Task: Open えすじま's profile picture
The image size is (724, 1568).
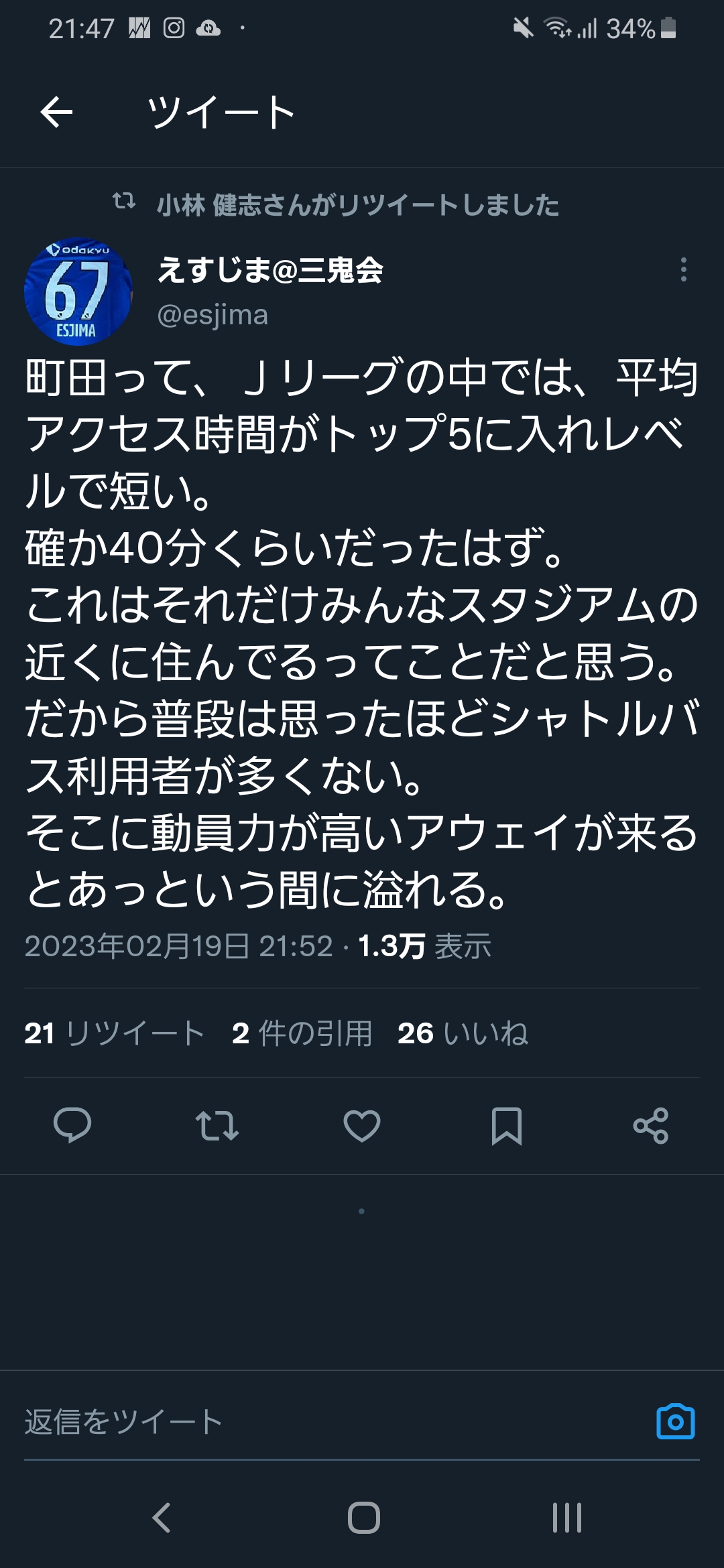Action: [x=78, y=291]
